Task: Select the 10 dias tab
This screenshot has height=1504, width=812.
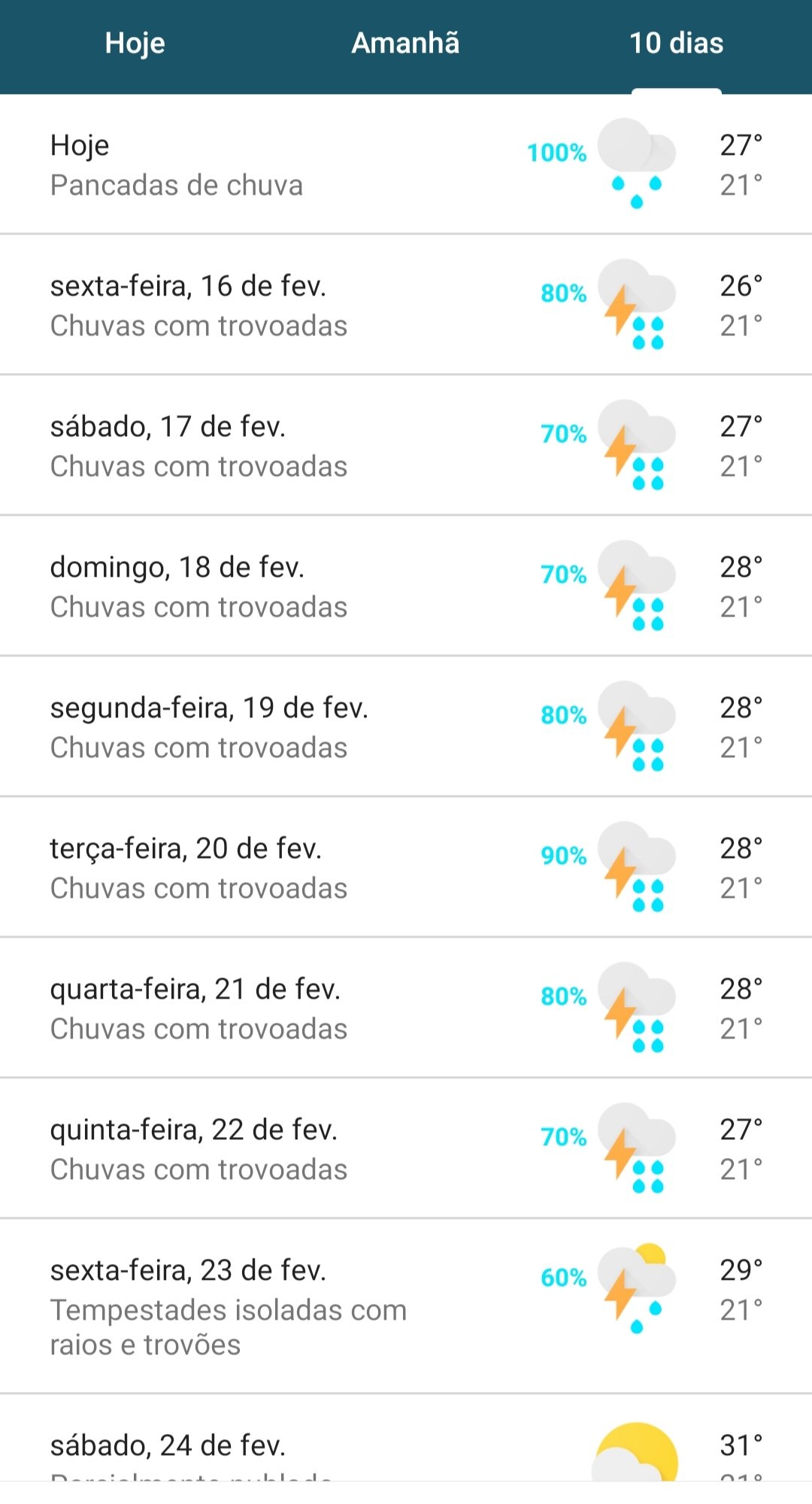Action: click(676, 44)
